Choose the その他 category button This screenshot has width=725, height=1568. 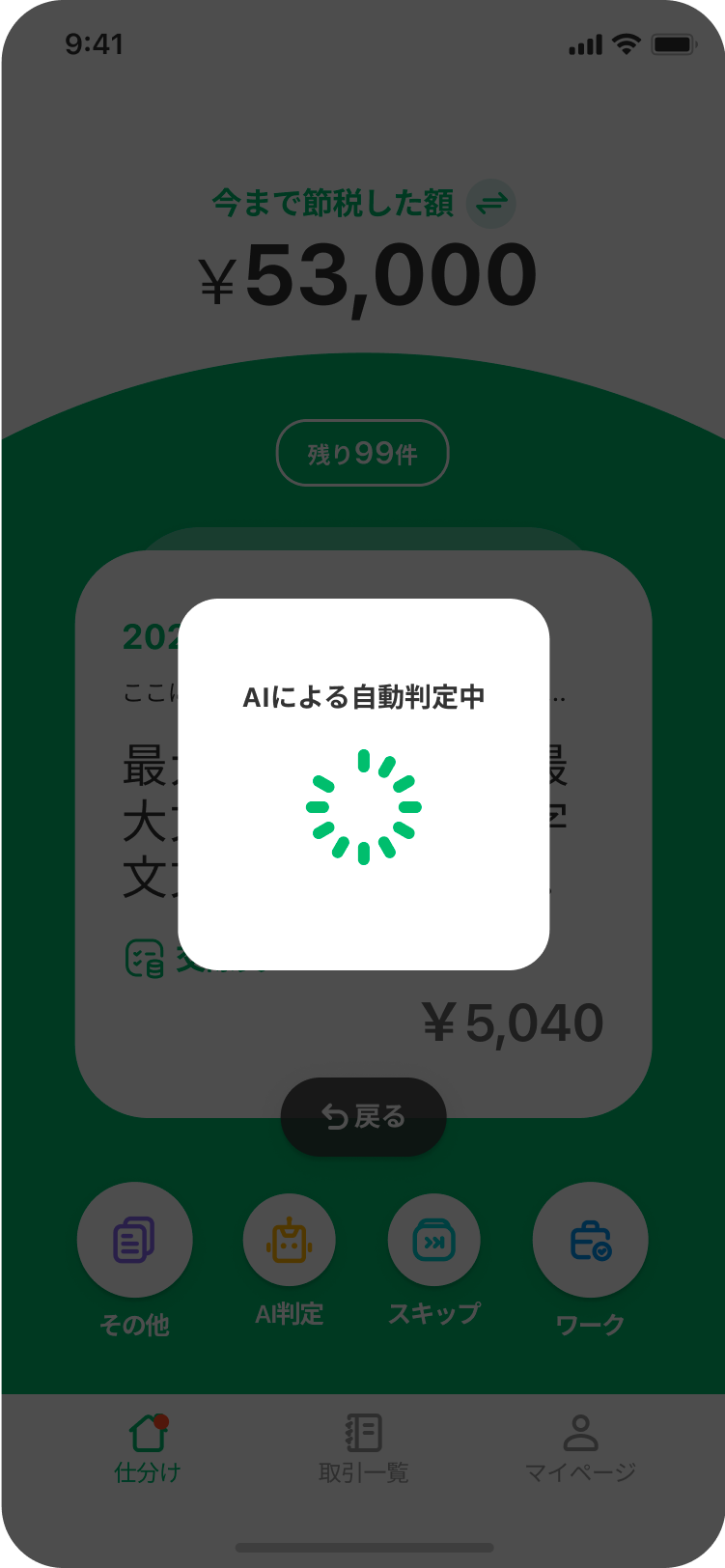pos(134,1241)
